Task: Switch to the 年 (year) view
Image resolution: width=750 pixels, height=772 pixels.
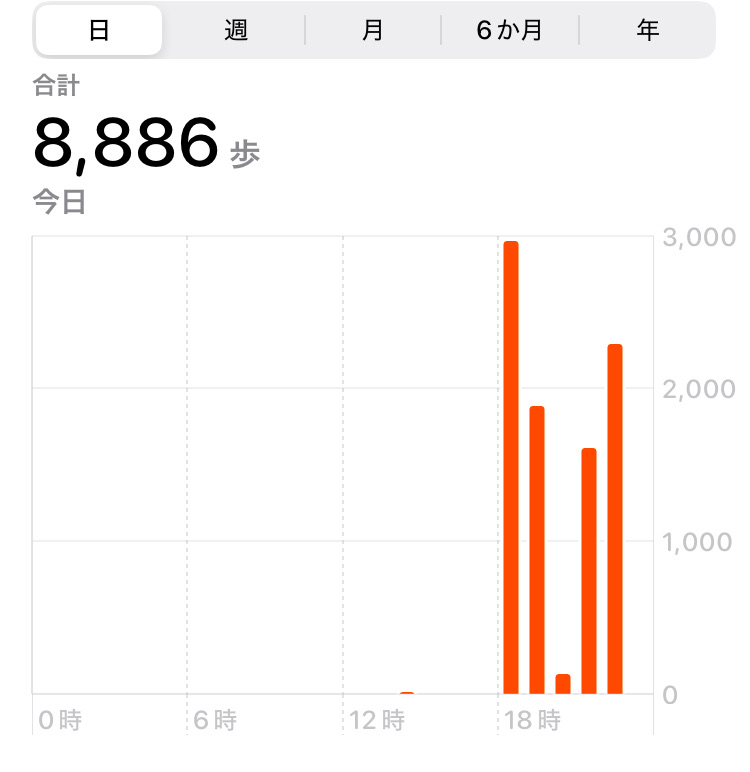Action: coord(647,30)
